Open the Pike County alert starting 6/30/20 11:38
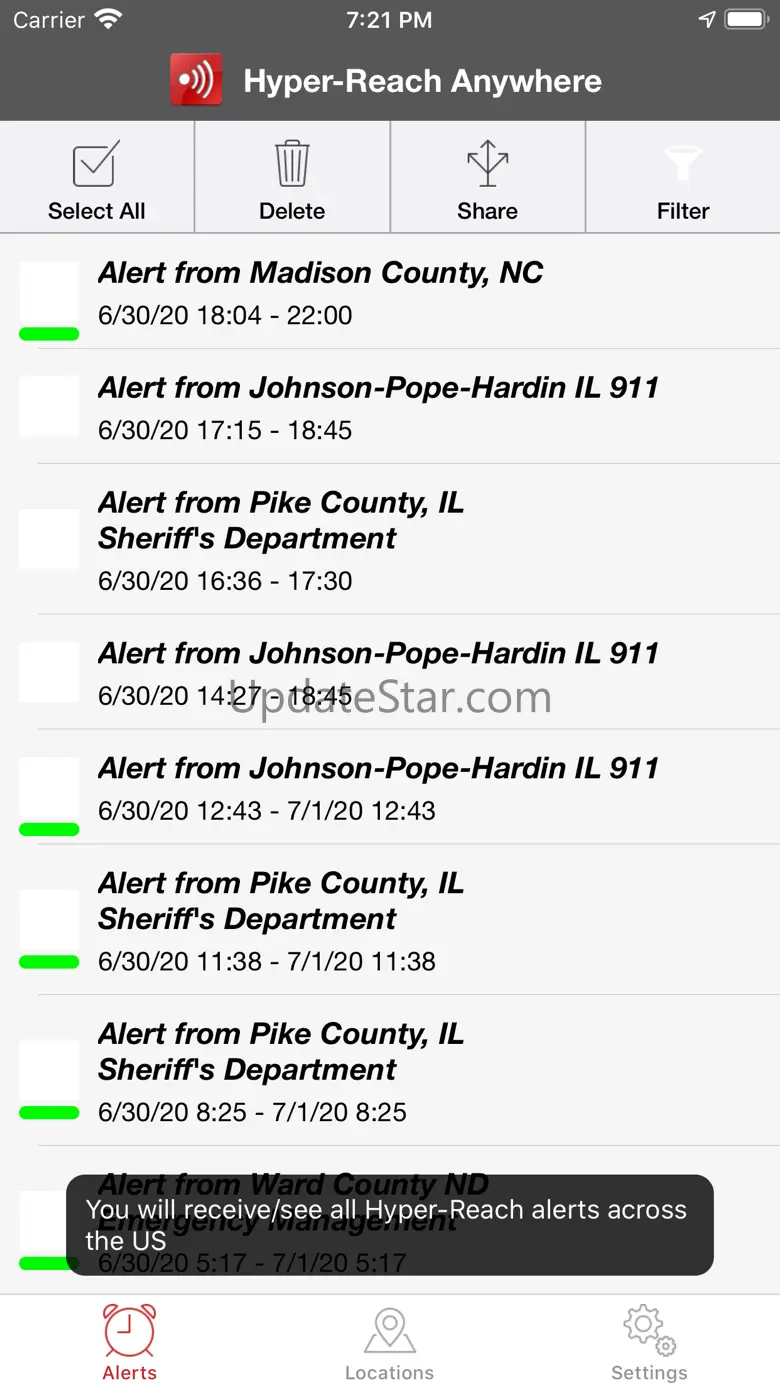This screenshot has width=780, height=1387. click(400, 920)
